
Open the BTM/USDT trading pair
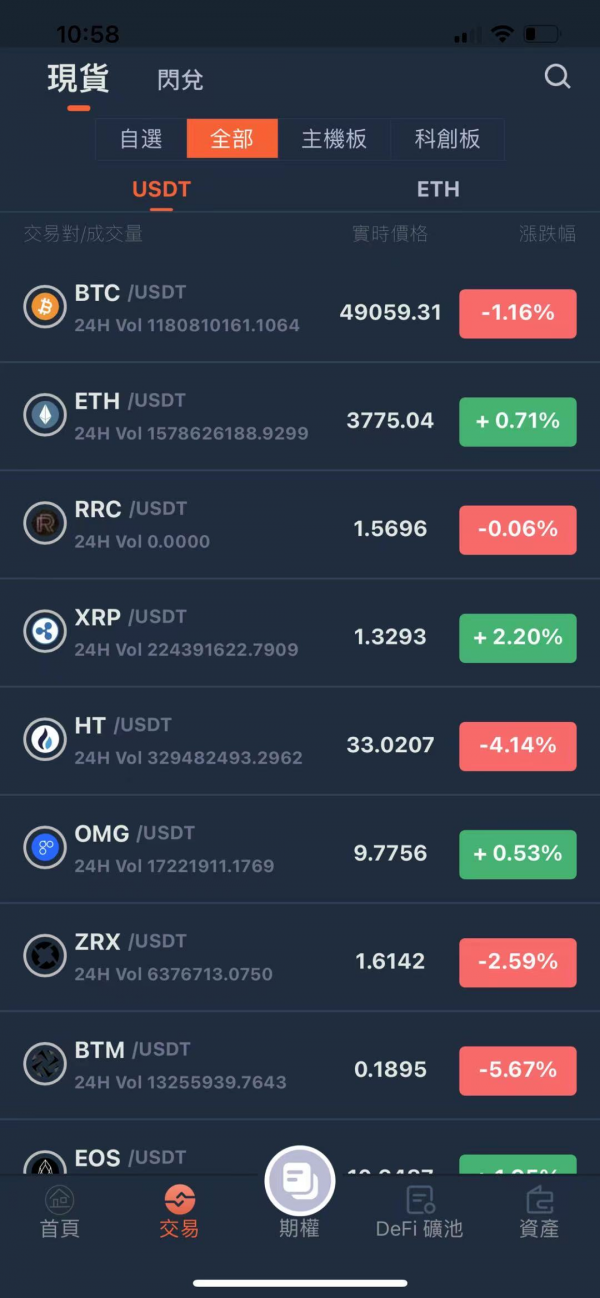[300, 1065]
